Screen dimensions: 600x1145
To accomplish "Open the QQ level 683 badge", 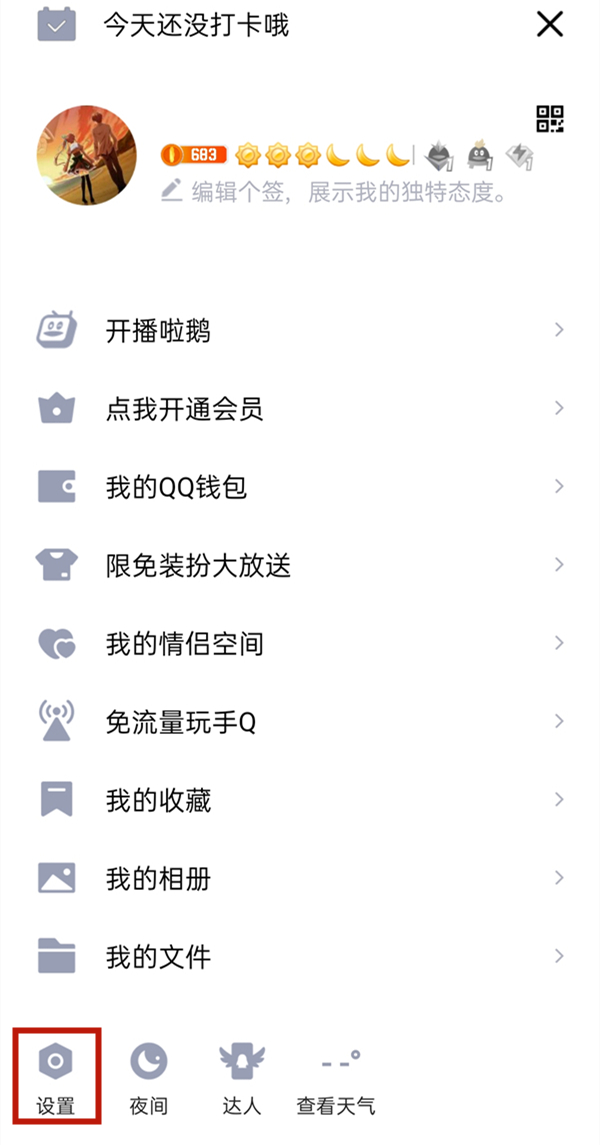I will coord(194,155).
